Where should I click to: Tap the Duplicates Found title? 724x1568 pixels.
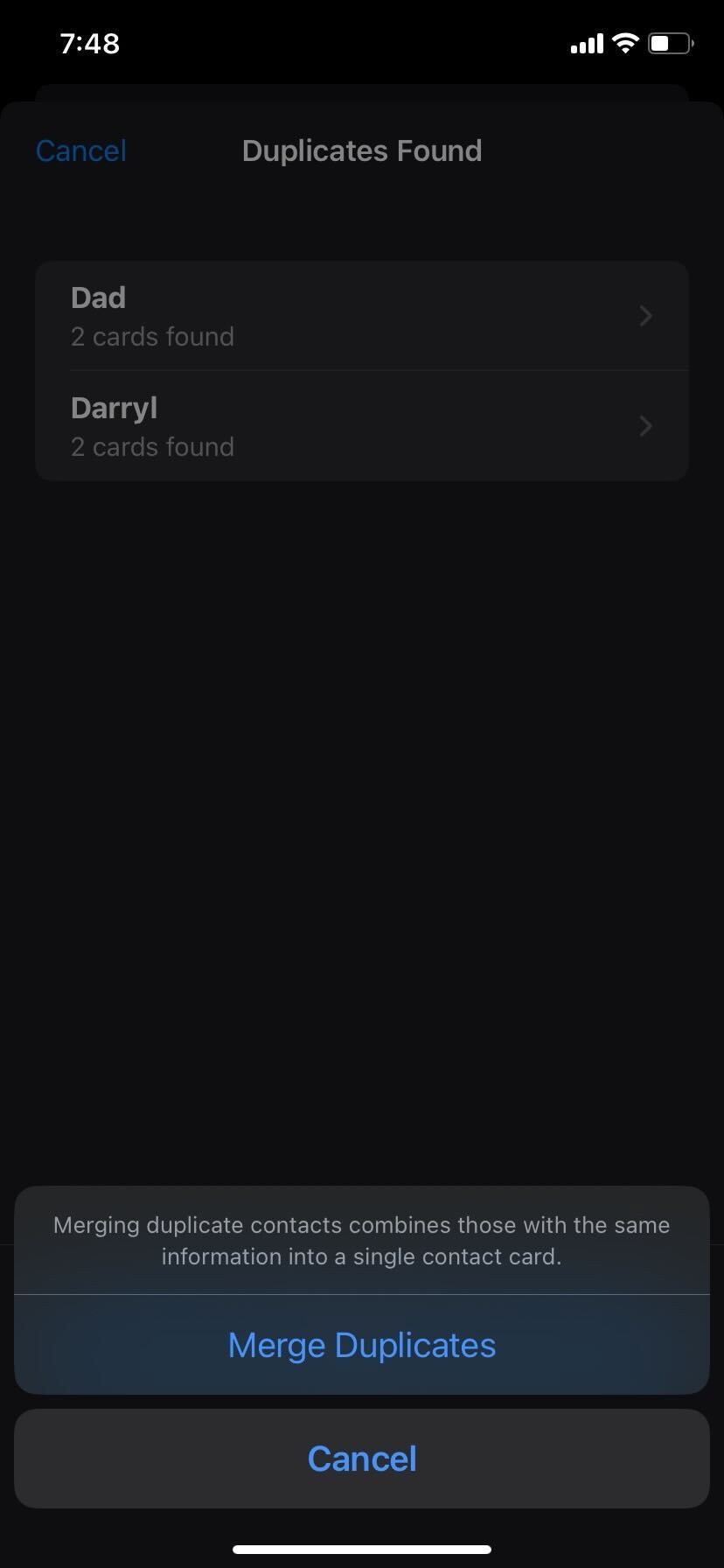[x=362, y=150]
